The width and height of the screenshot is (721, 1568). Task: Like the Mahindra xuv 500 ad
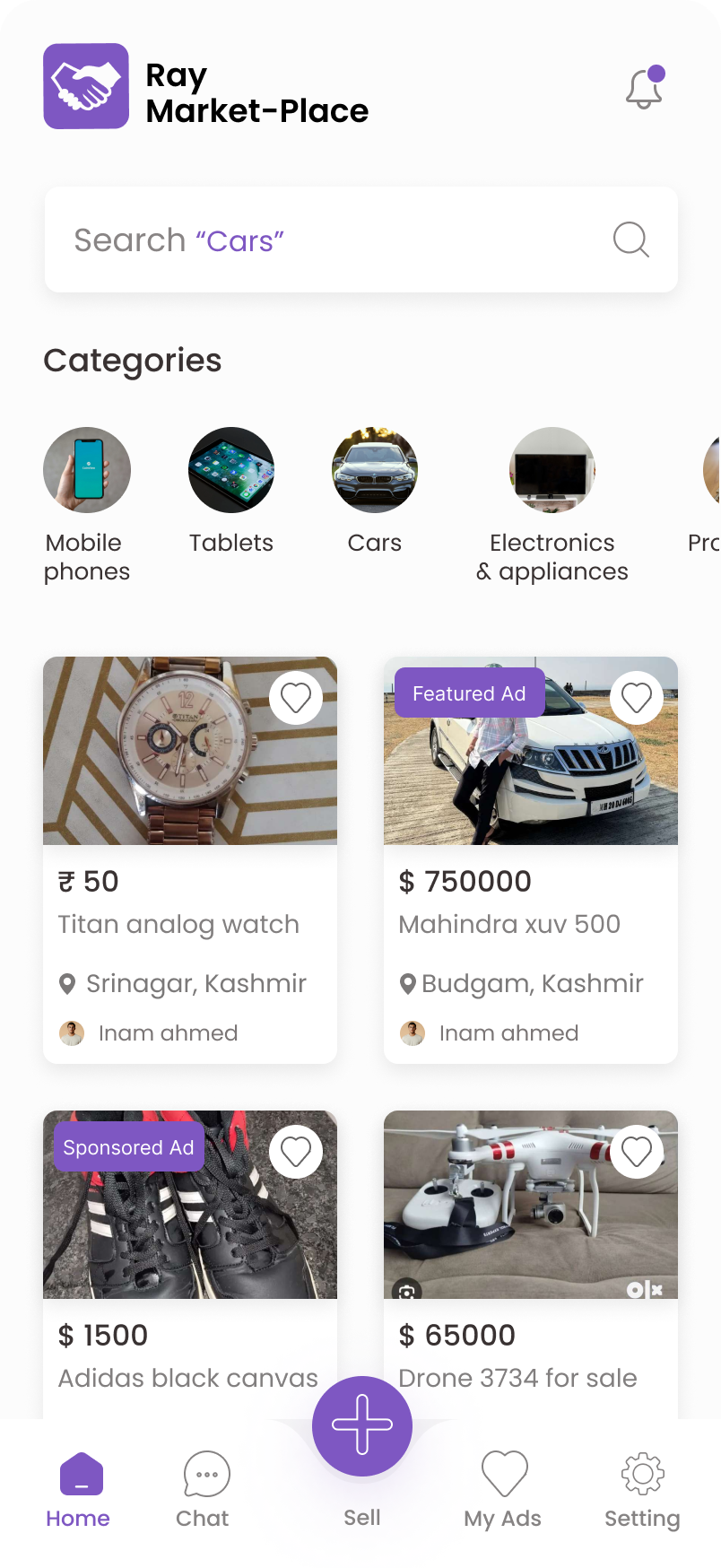coord(637,698)
